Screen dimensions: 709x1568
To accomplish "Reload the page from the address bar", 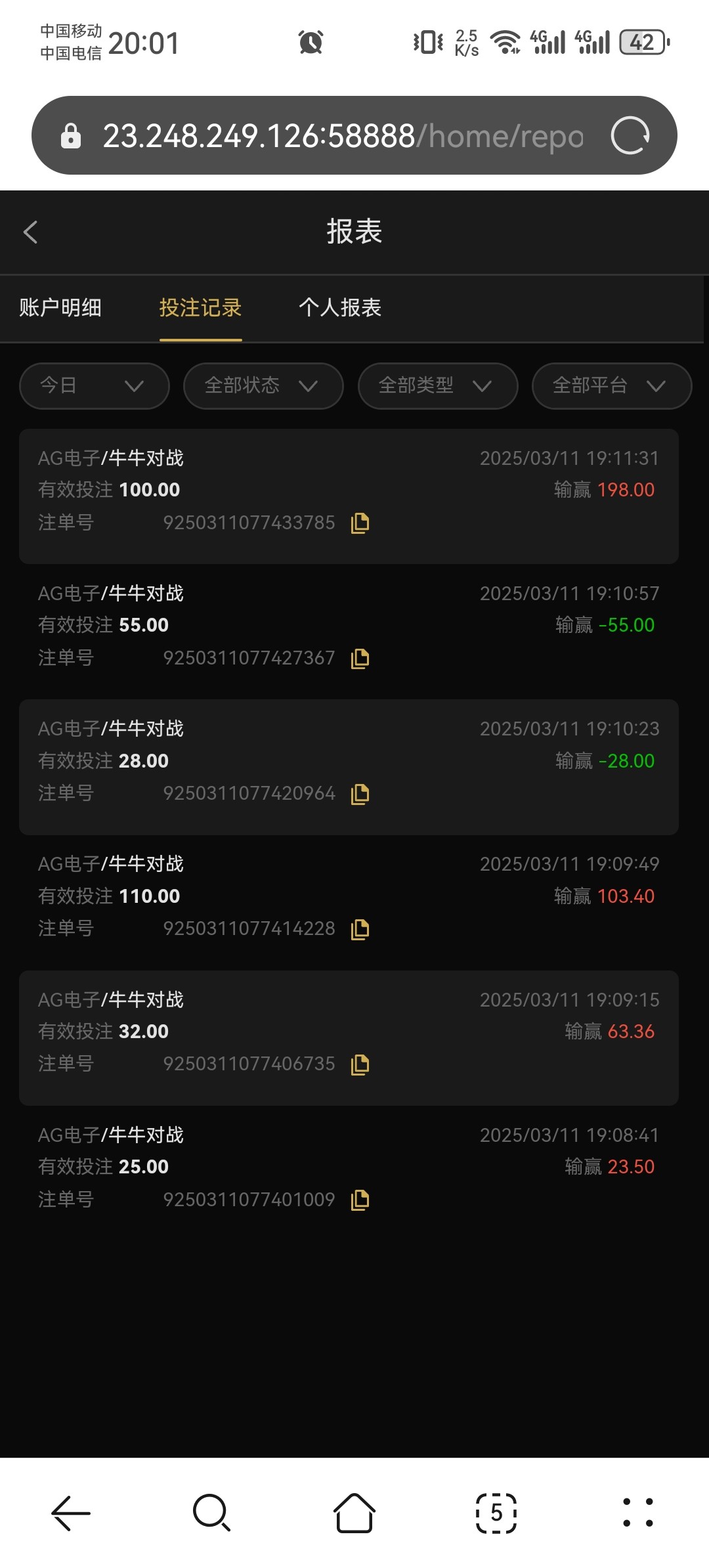I will point(630,136).
